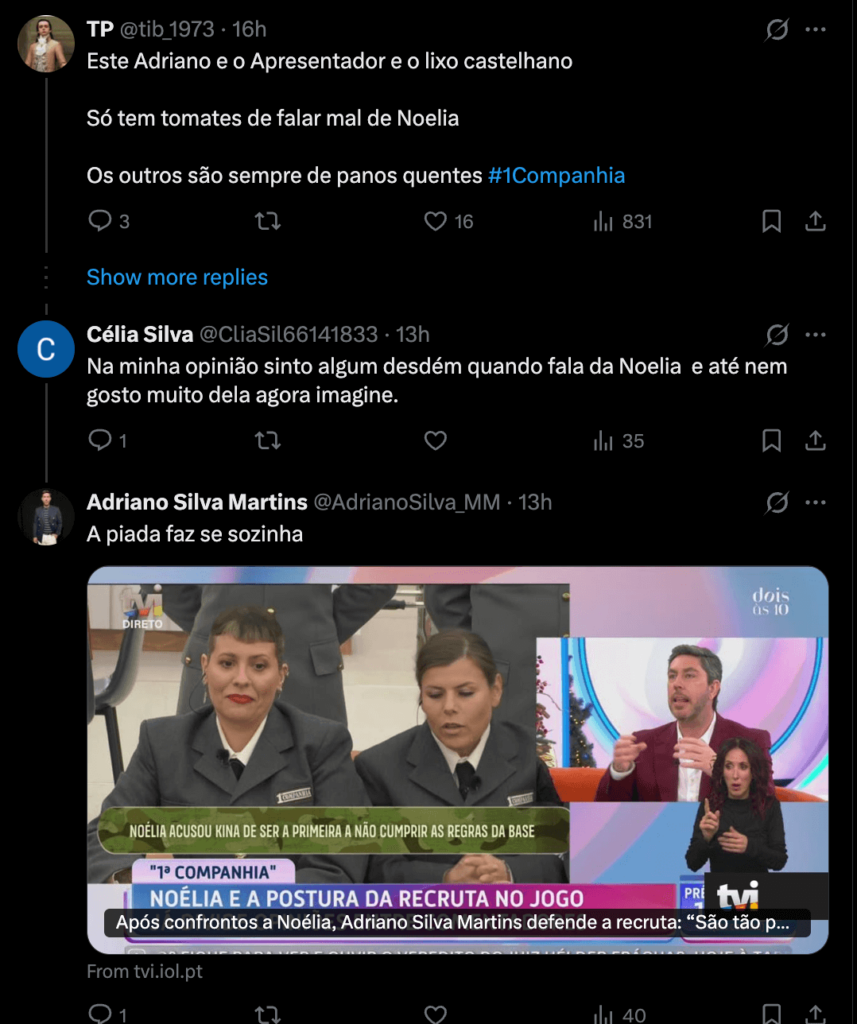Tap Show more replies

(x=177, y=277)
